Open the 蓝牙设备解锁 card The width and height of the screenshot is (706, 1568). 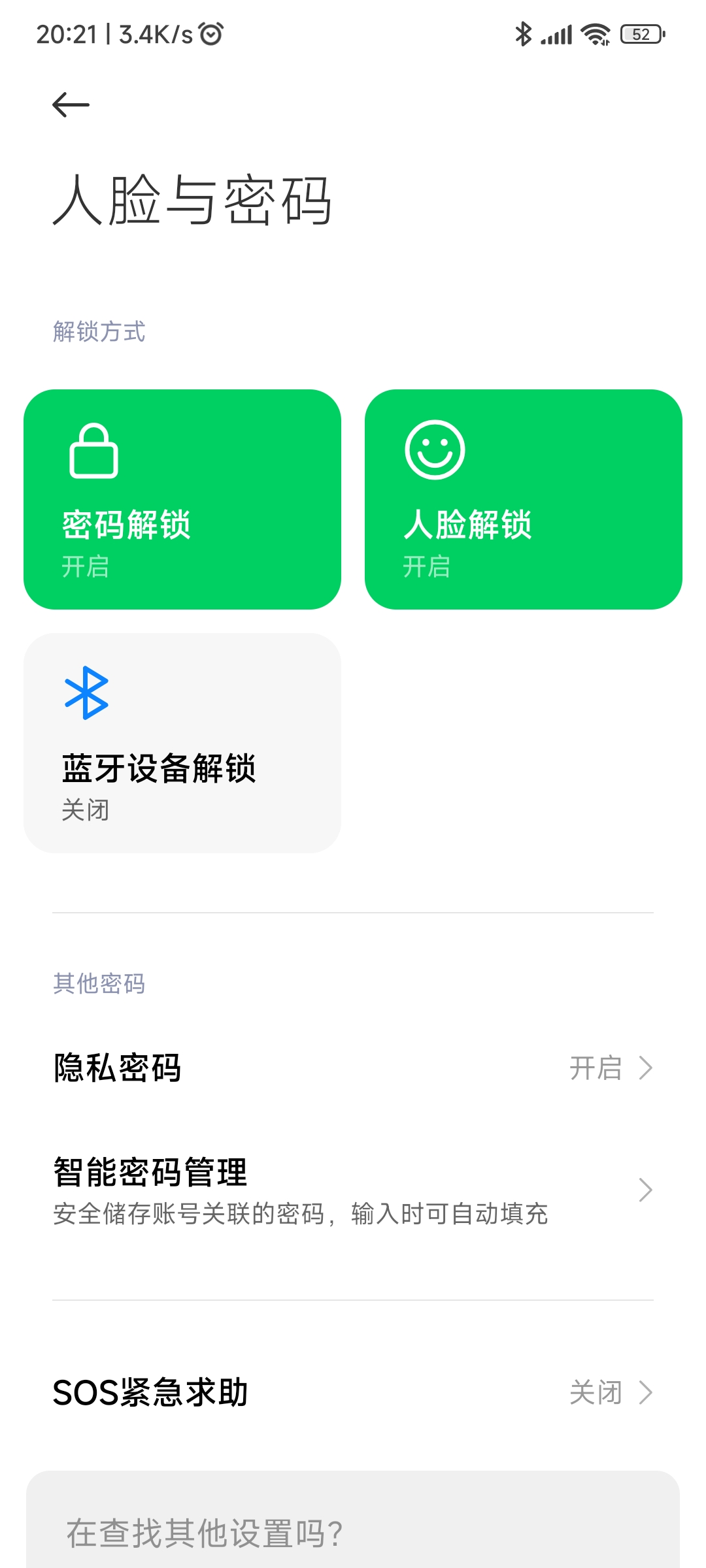pyautogui.click(x=182, y=743)
